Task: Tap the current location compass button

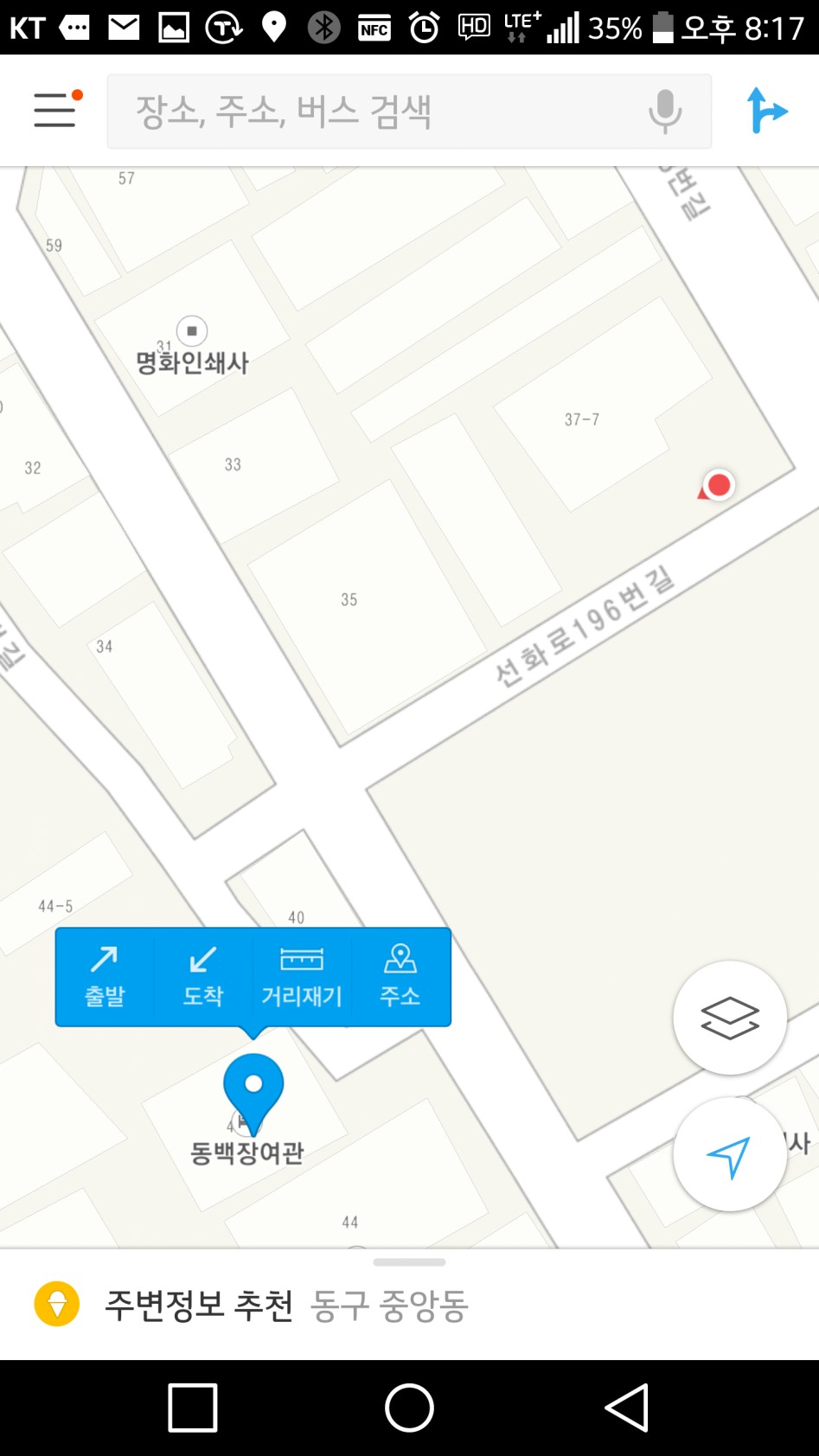Action: (x=730, y=1157)
